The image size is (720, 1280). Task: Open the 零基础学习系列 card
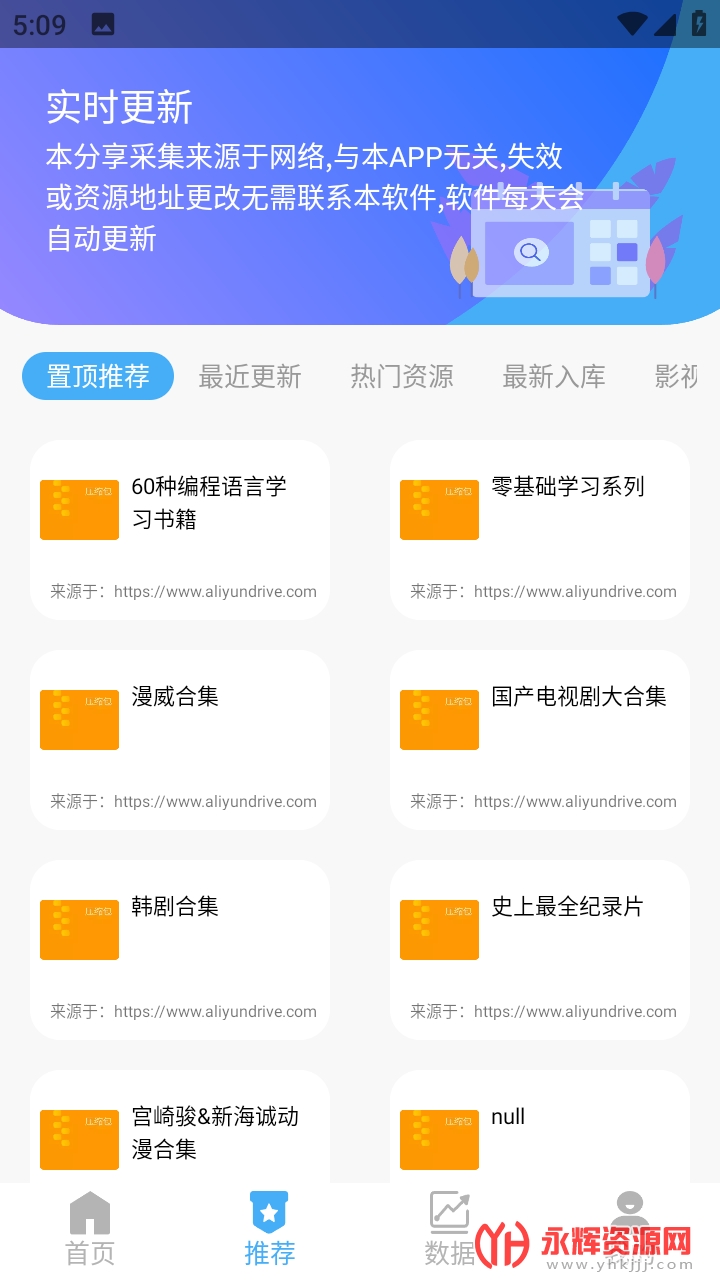[x=540, y=530]
